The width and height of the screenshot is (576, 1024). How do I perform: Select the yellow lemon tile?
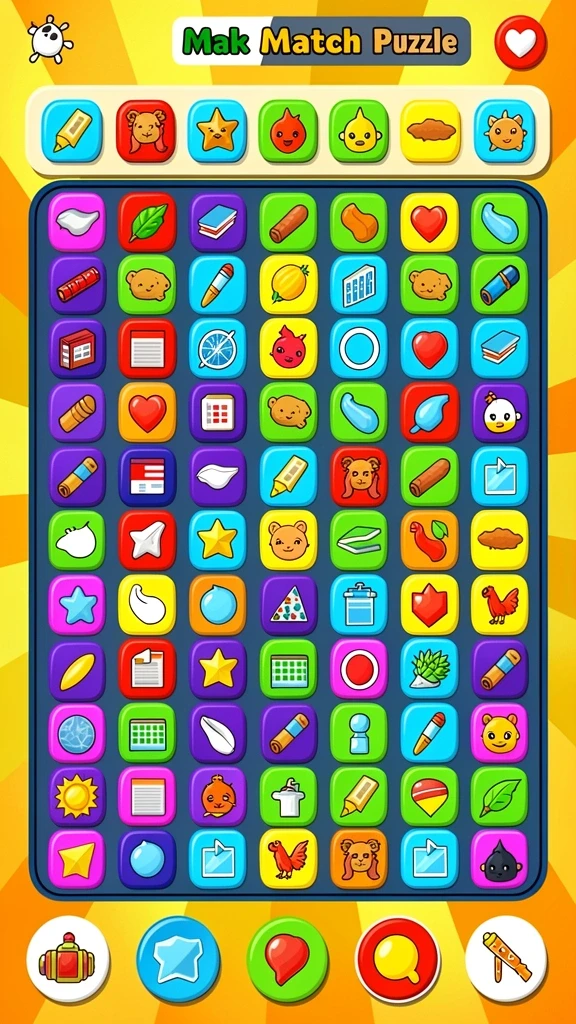pyautogui.click(x=288, y=284)
